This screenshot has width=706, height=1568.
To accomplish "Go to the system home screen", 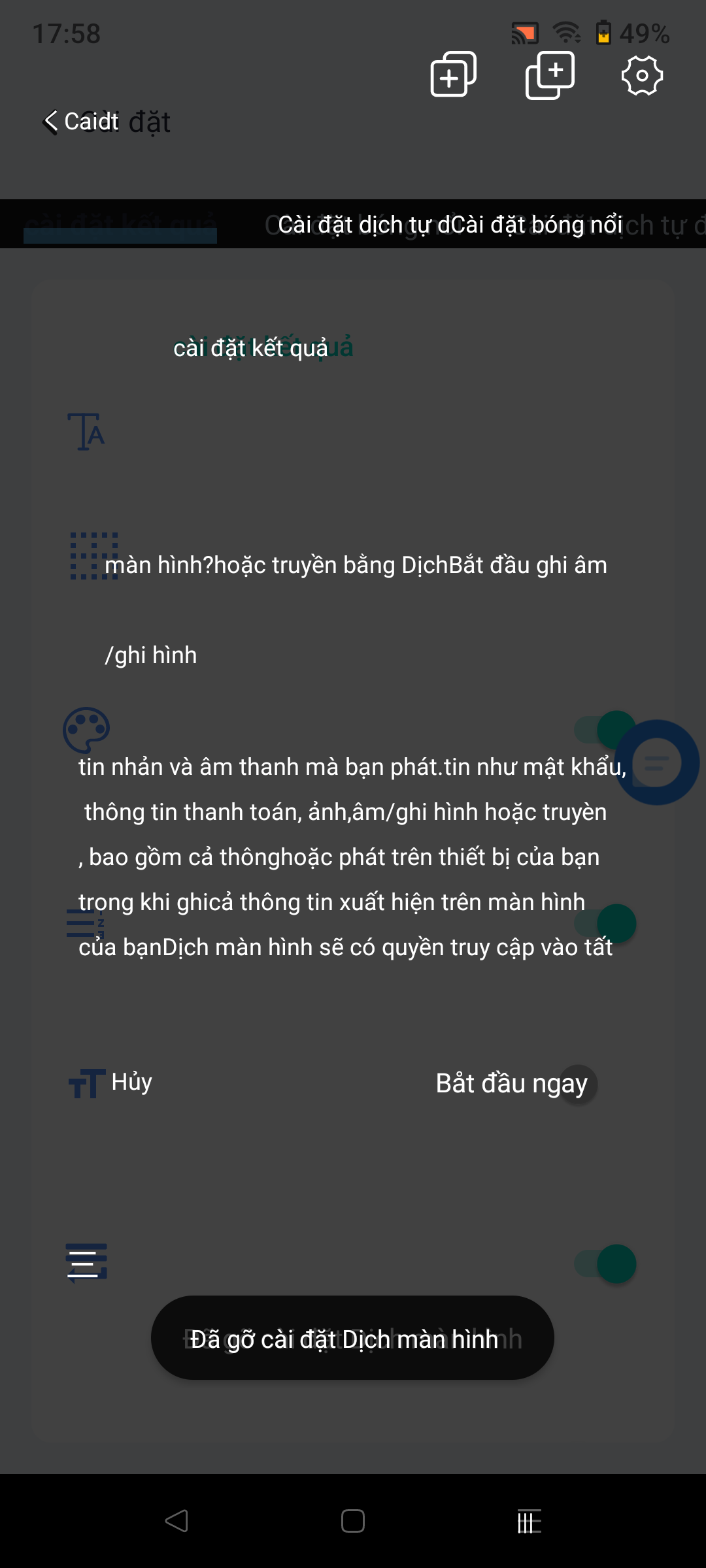I will click(x=353, y=1521).
